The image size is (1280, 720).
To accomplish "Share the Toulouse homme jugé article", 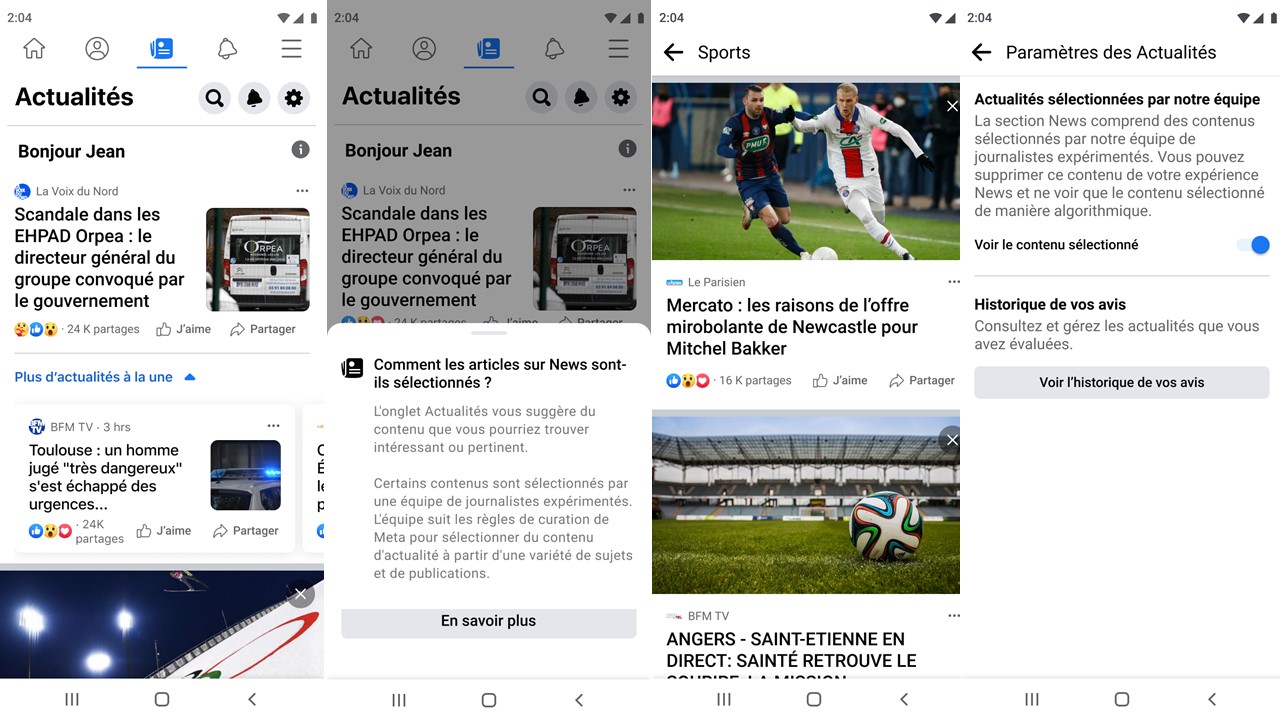I will coord(246,531).
